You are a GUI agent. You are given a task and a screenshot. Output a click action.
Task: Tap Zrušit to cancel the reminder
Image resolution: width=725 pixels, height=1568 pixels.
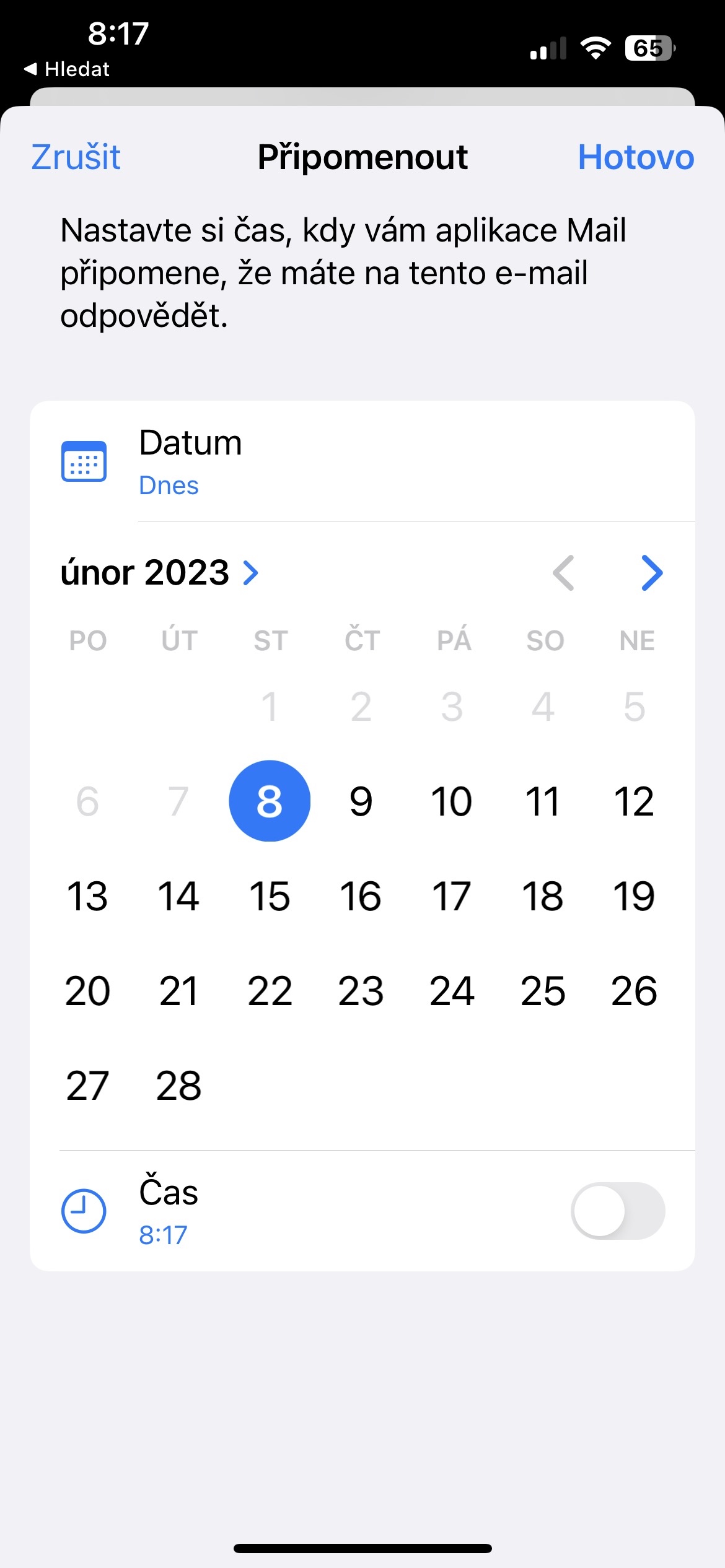76,157
